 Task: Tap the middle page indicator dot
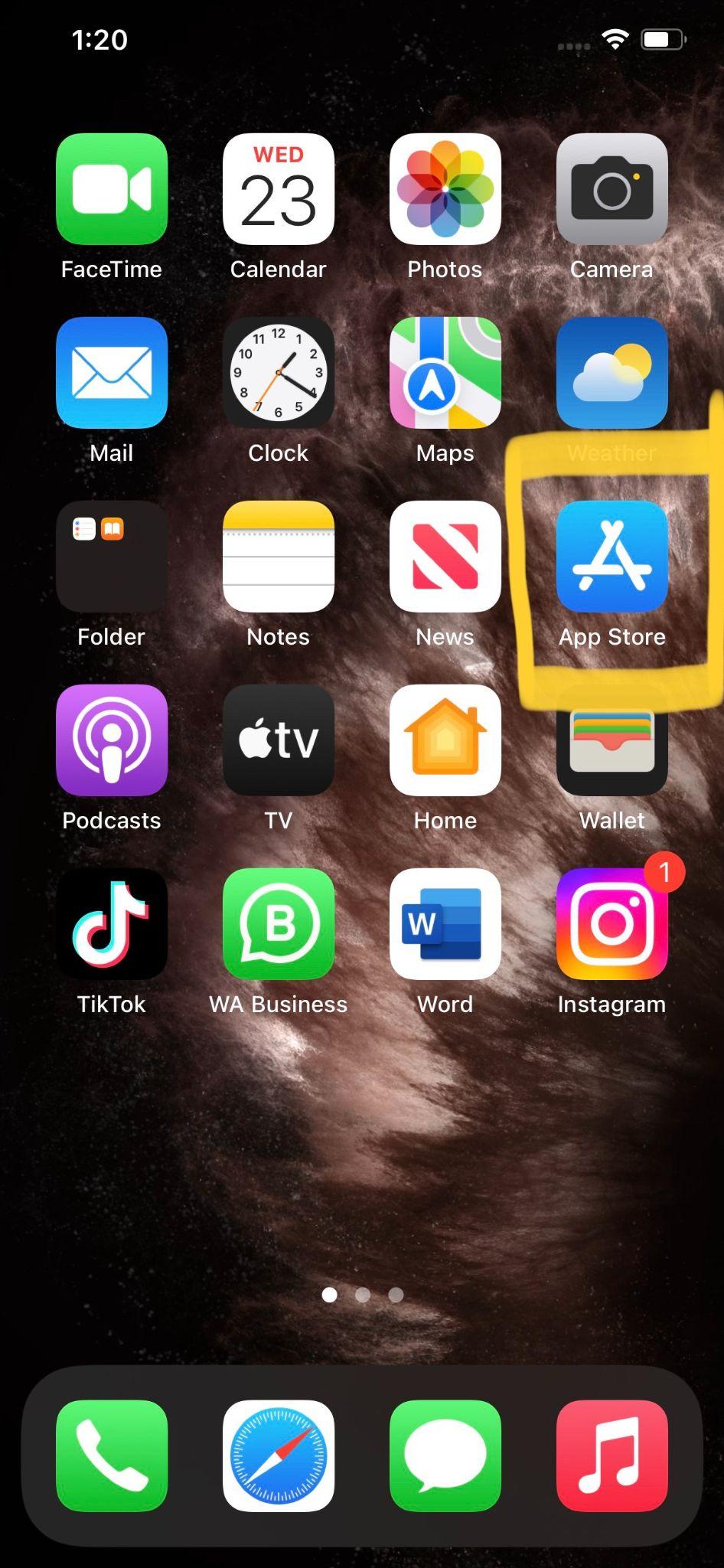362,1295
